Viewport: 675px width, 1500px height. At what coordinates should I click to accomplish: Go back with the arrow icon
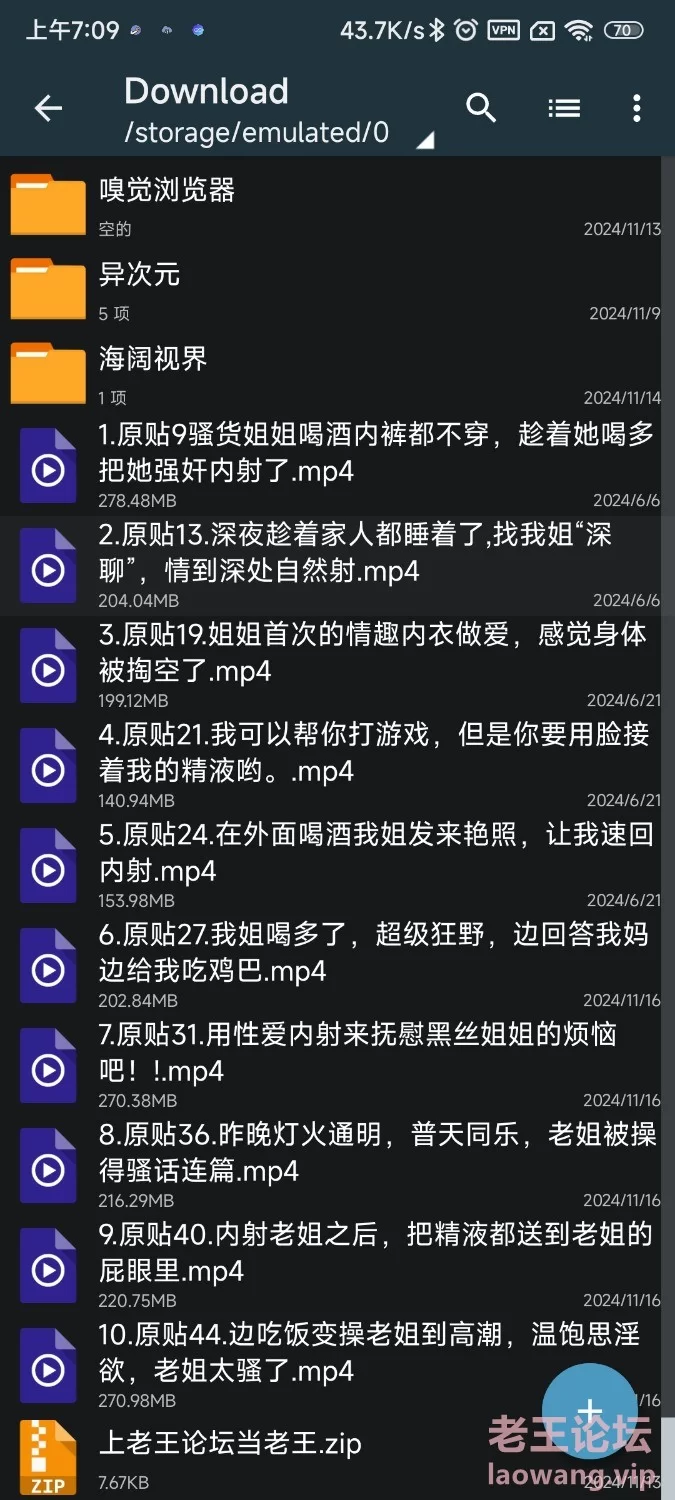[x=48, y=109]
